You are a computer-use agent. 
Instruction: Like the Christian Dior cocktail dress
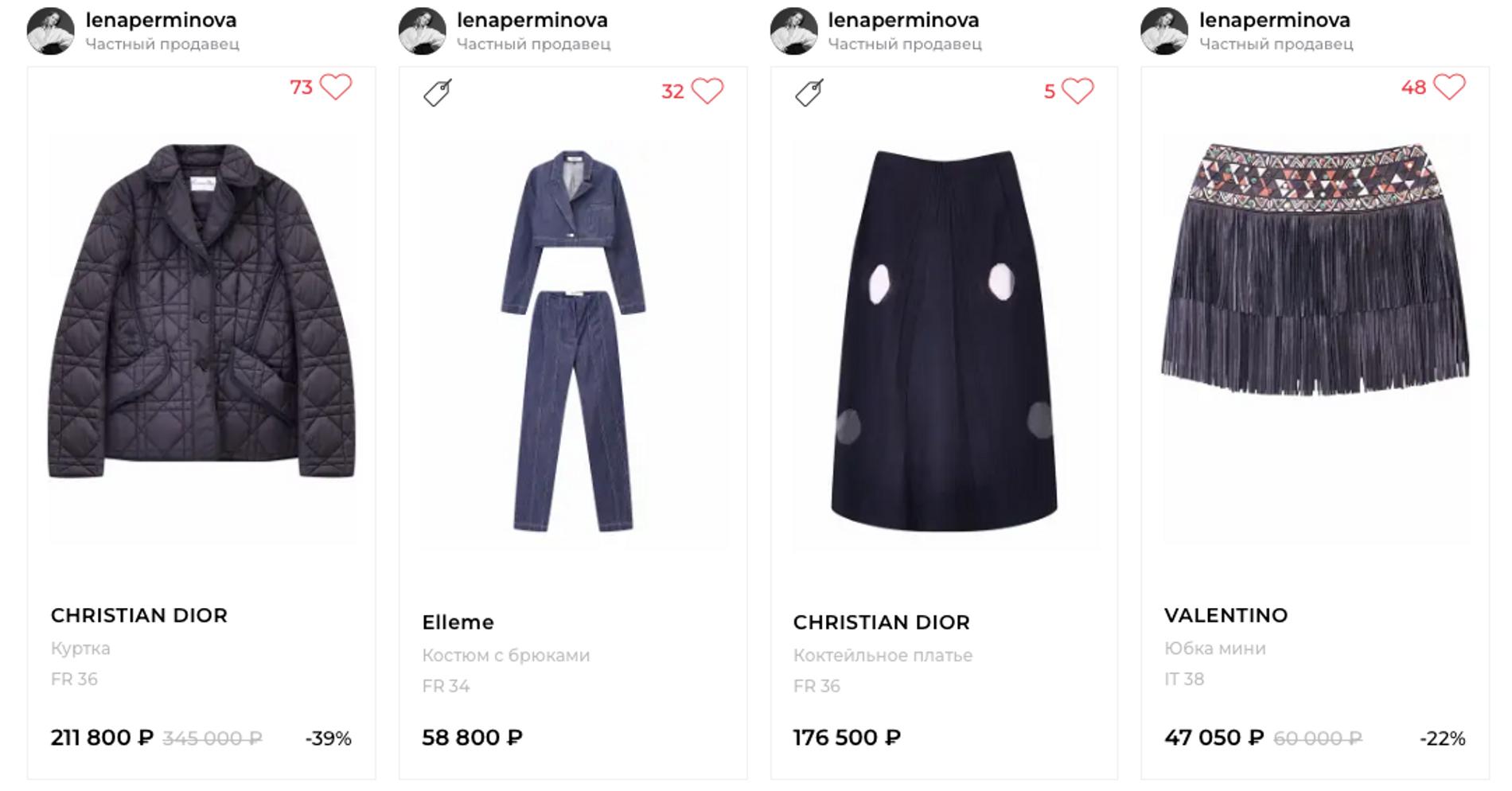[x=1077, y=91]
